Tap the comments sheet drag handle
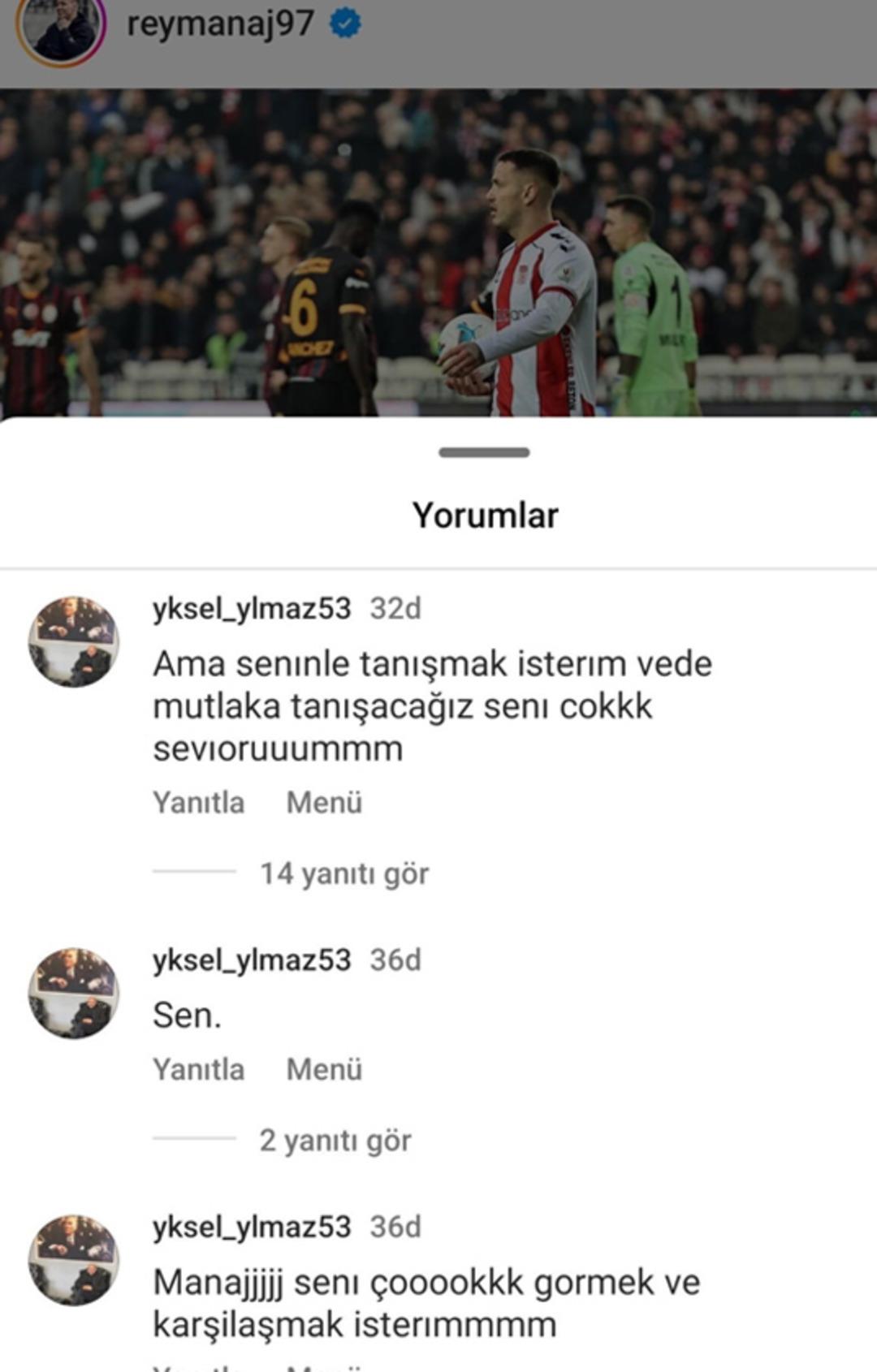 484,452
